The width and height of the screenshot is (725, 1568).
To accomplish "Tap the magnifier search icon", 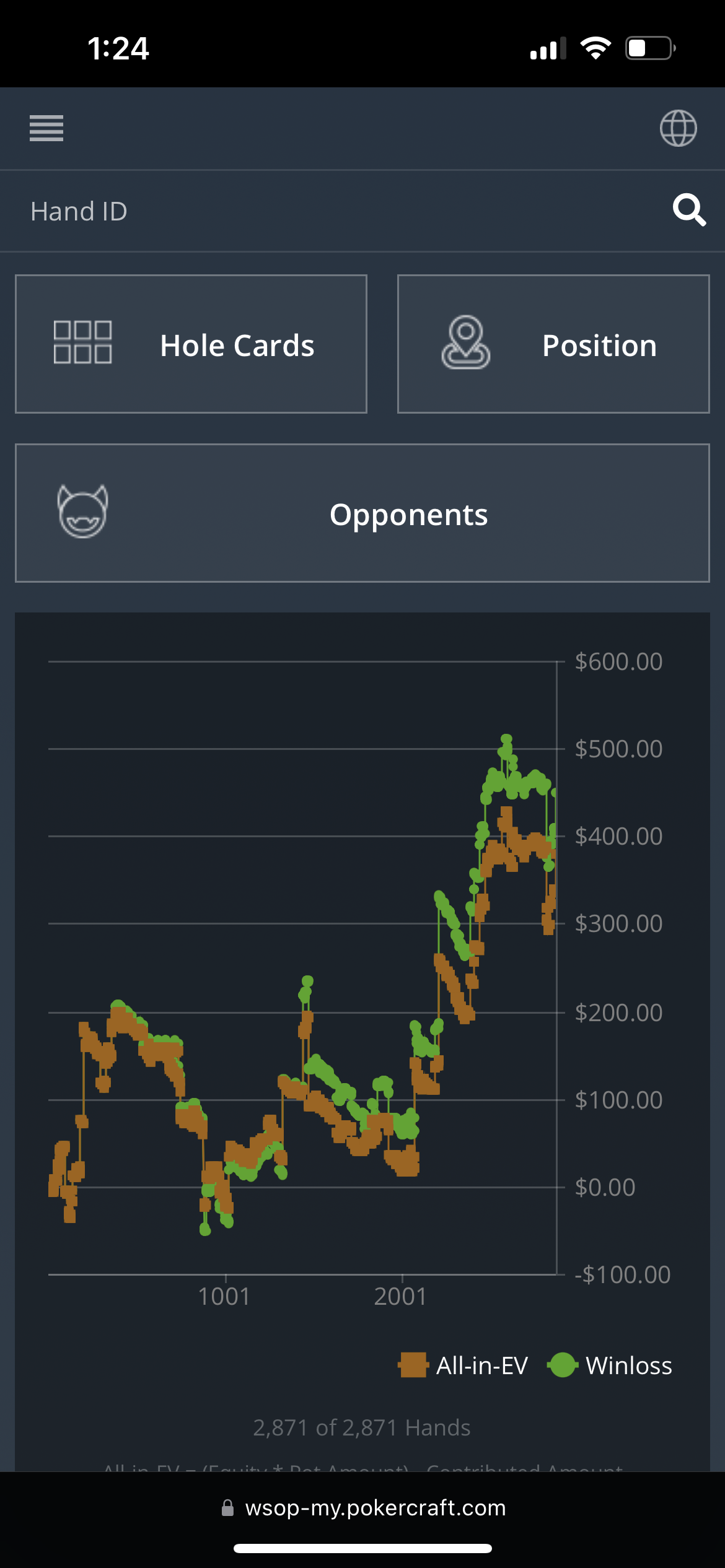I will click(x=689, y=210).
